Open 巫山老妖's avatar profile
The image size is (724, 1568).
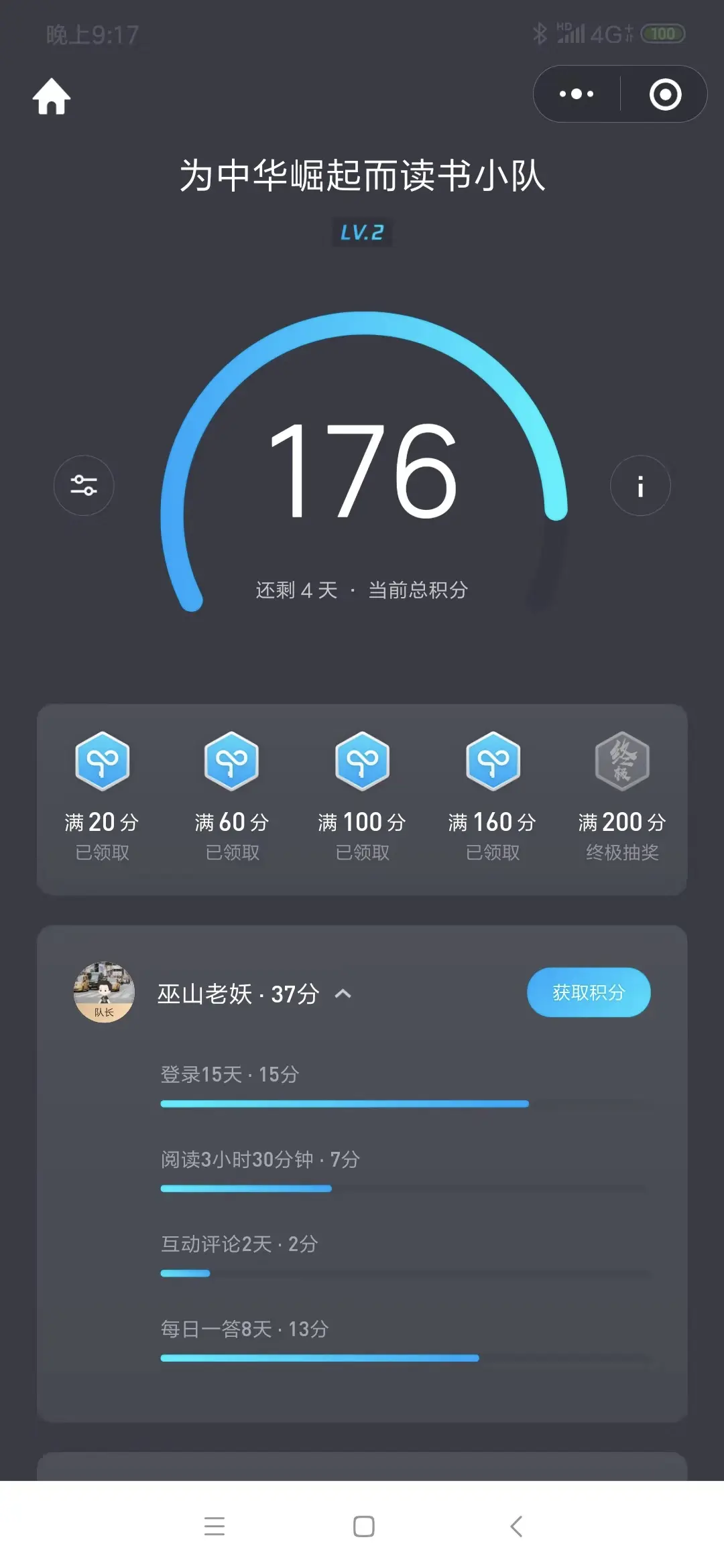pos(104,992)
